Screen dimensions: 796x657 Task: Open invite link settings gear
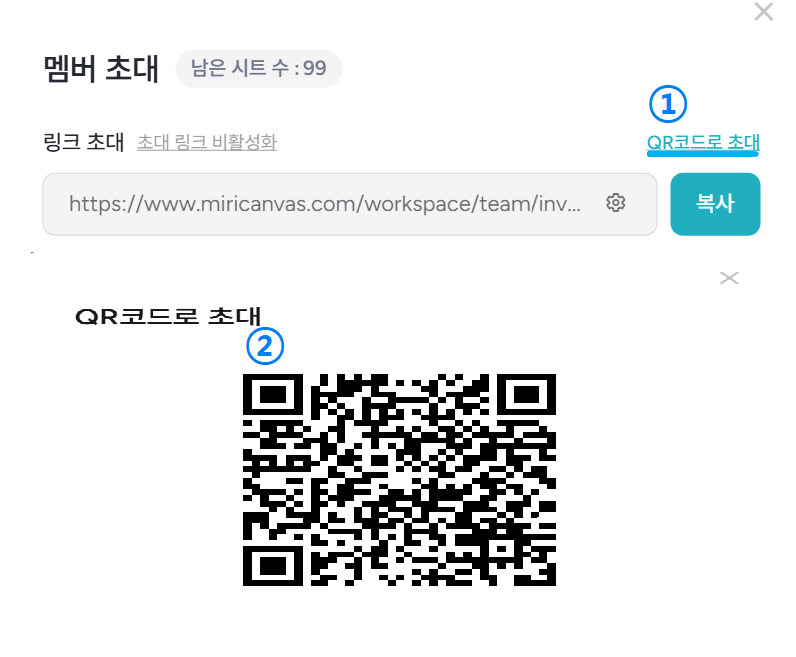[x=616, y=203]
